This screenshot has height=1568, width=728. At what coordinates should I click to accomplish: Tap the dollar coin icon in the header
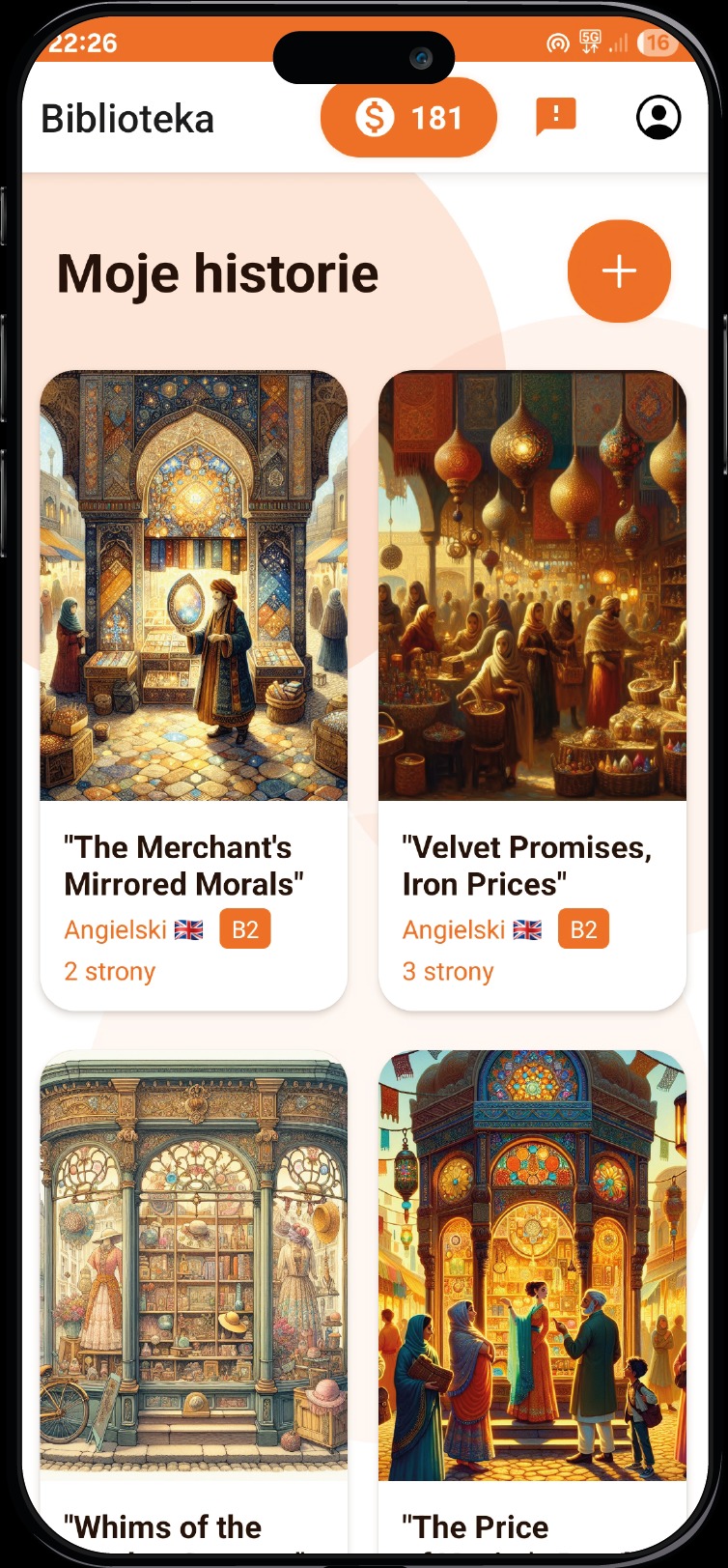(377, 117)
